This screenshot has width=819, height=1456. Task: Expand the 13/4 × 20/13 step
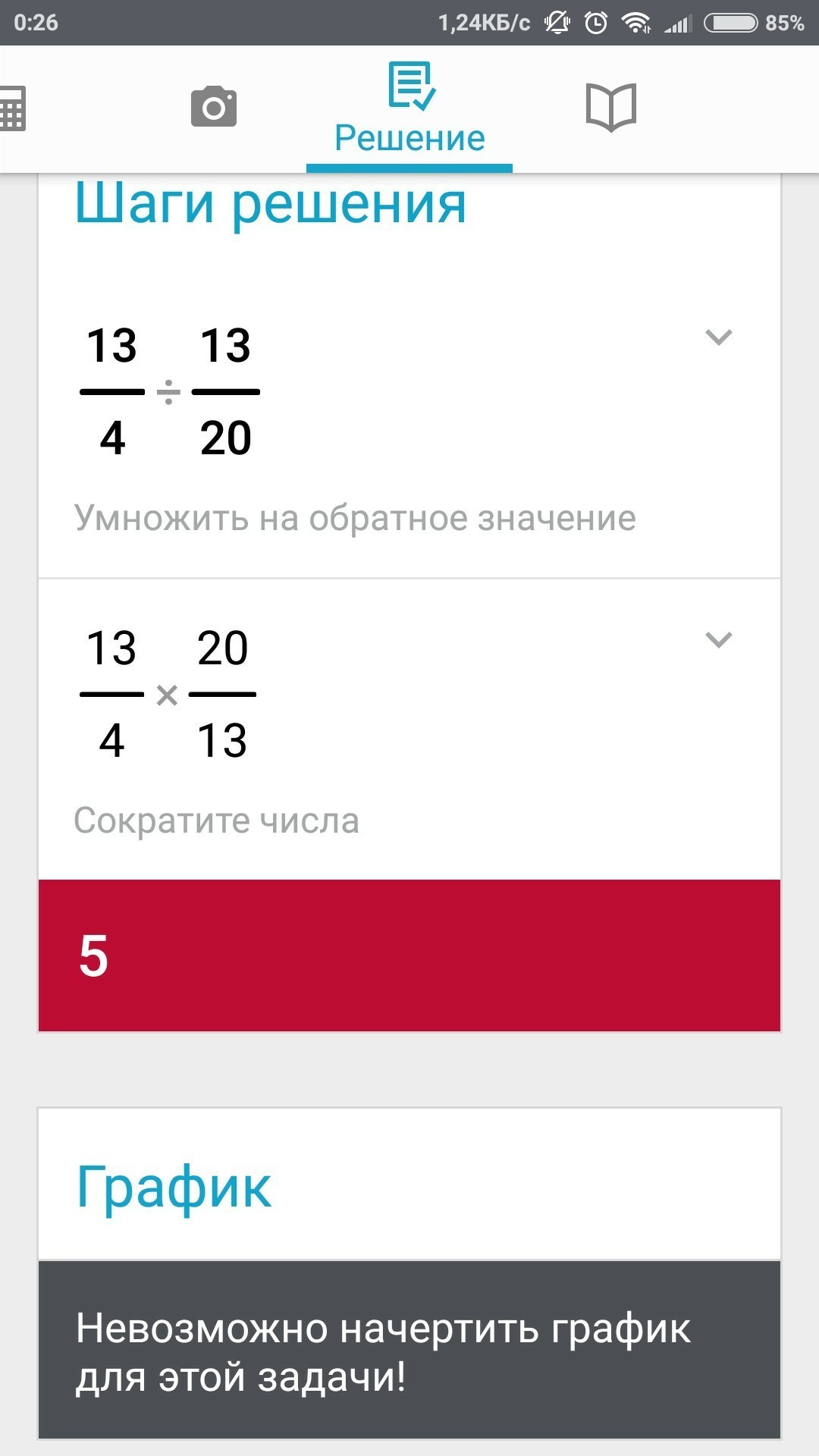click(x=718, y=640)
